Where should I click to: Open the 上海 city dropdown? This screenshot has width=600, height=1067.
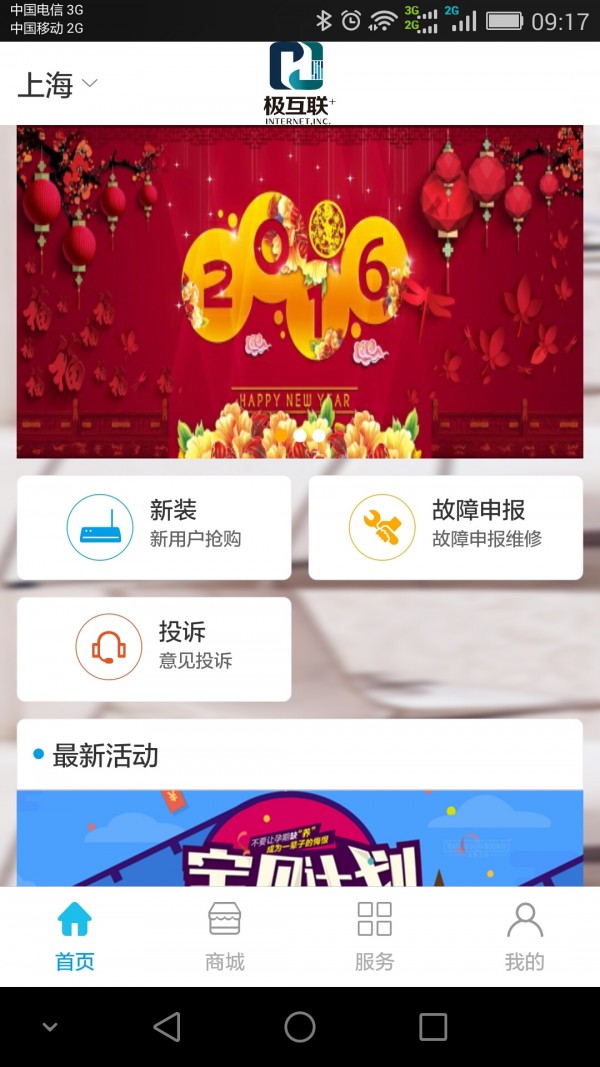click(58, 85)
